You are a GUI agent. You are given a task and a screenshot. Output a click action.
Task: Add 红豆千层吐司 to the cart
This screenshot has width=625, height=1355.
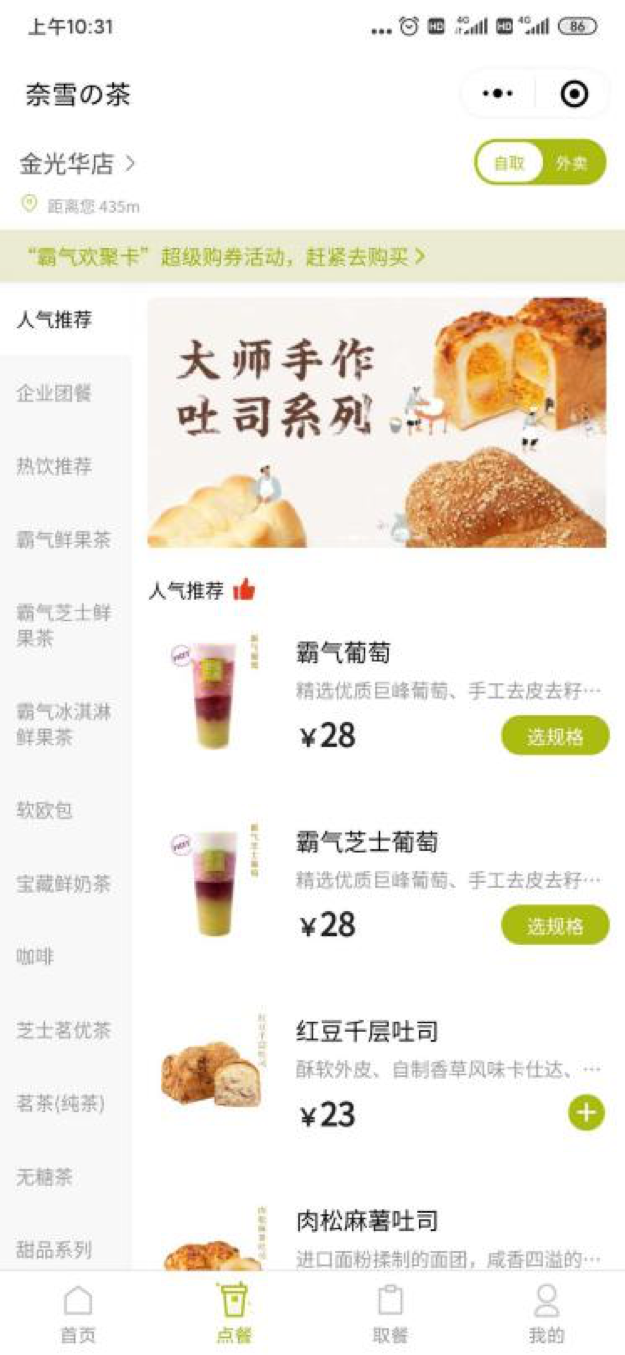coord(587,1113)
